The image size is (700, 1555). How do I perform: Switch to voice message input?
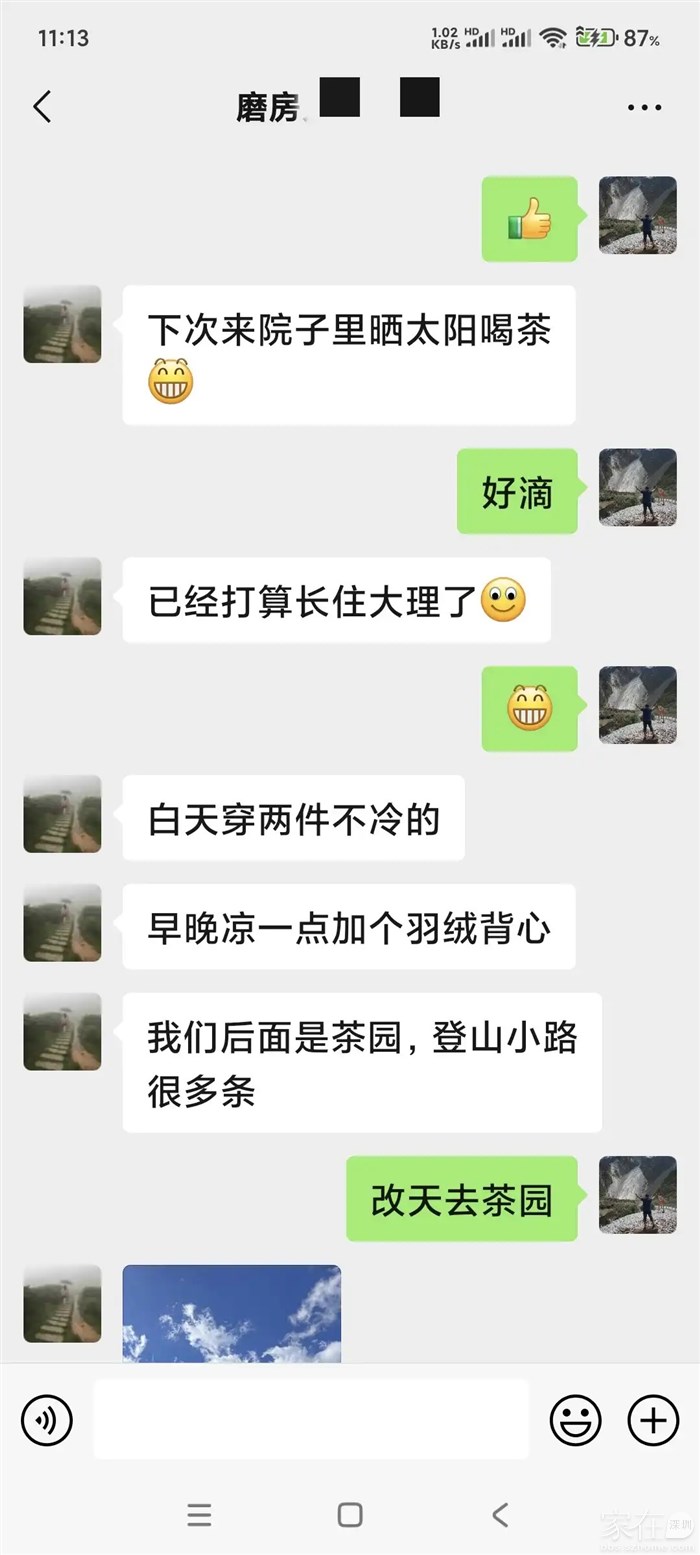point(47,1419)
